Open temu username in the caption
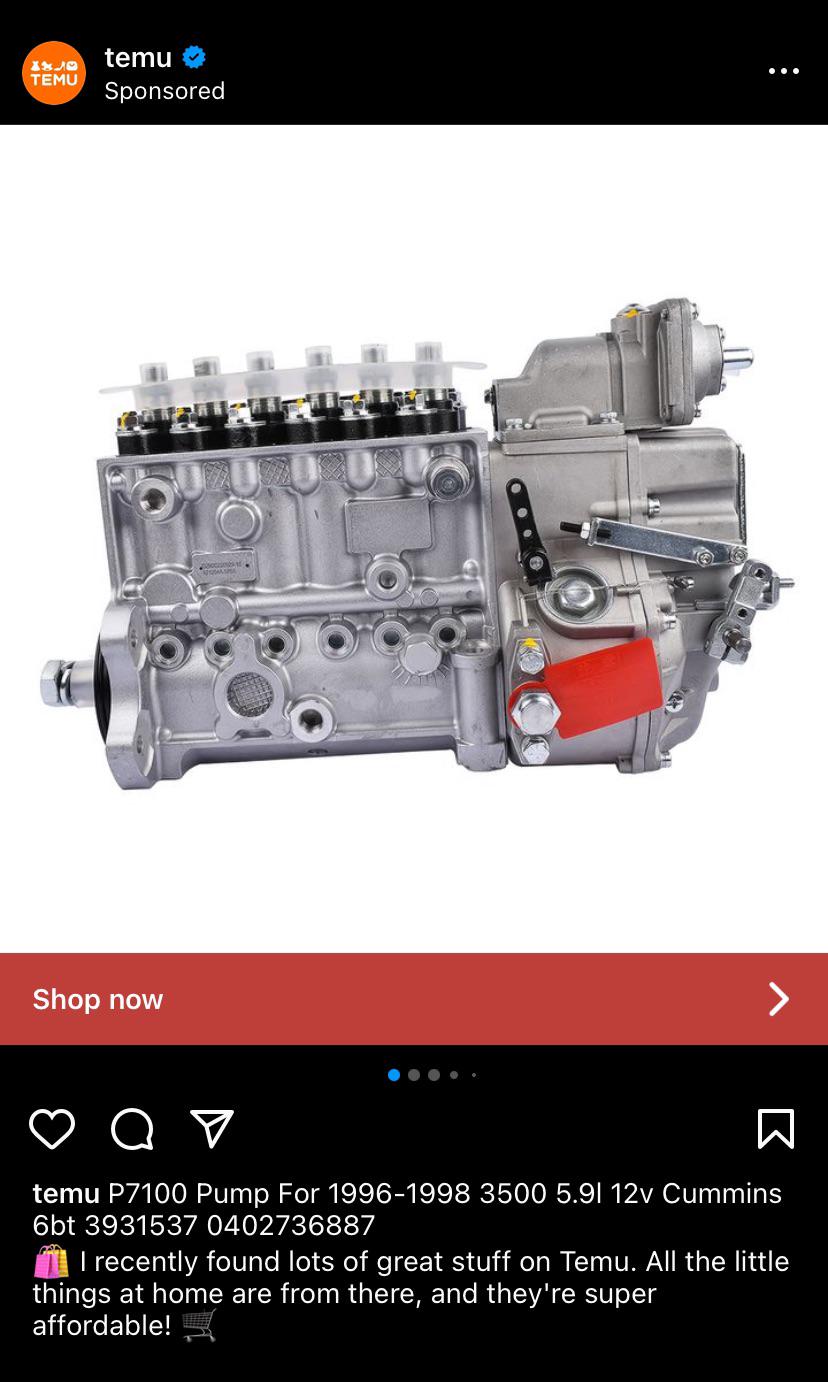Screen dimensions: 828x1382 pos(66,1193)
